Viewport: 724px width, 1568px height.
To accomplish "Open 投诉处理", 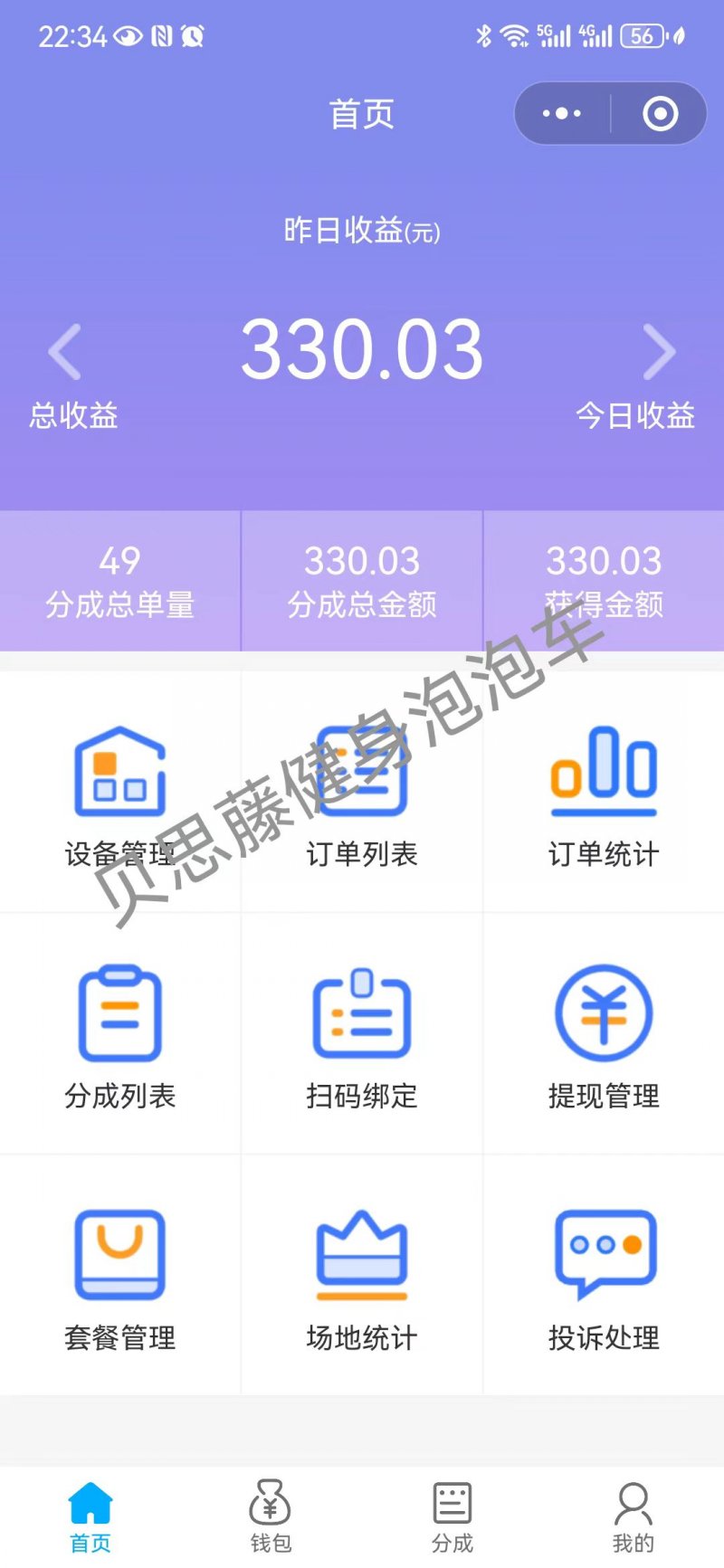I will pyautogui.click(x=604, y=1277).
